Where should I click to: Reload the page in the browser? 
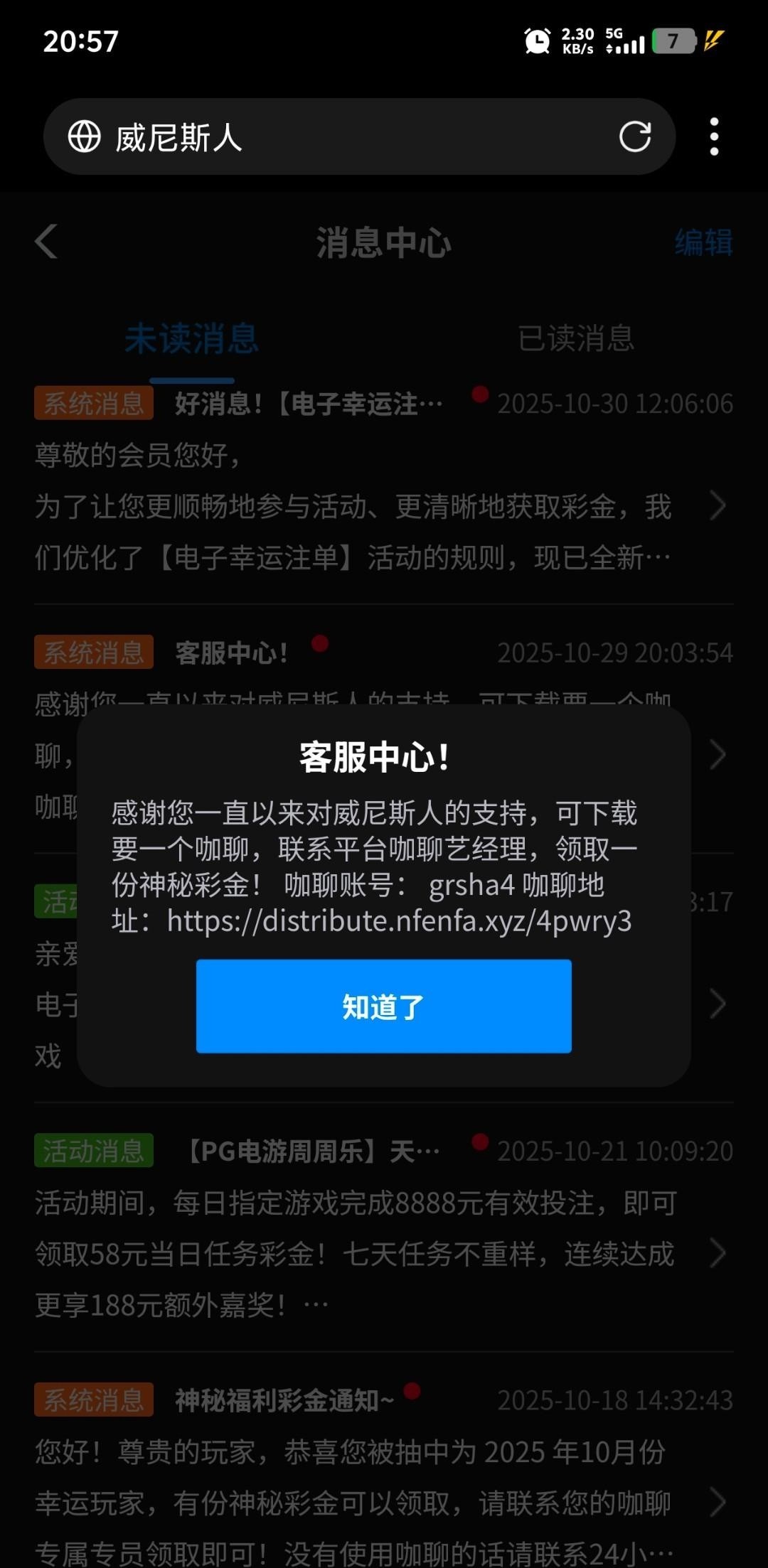(634, 136)
